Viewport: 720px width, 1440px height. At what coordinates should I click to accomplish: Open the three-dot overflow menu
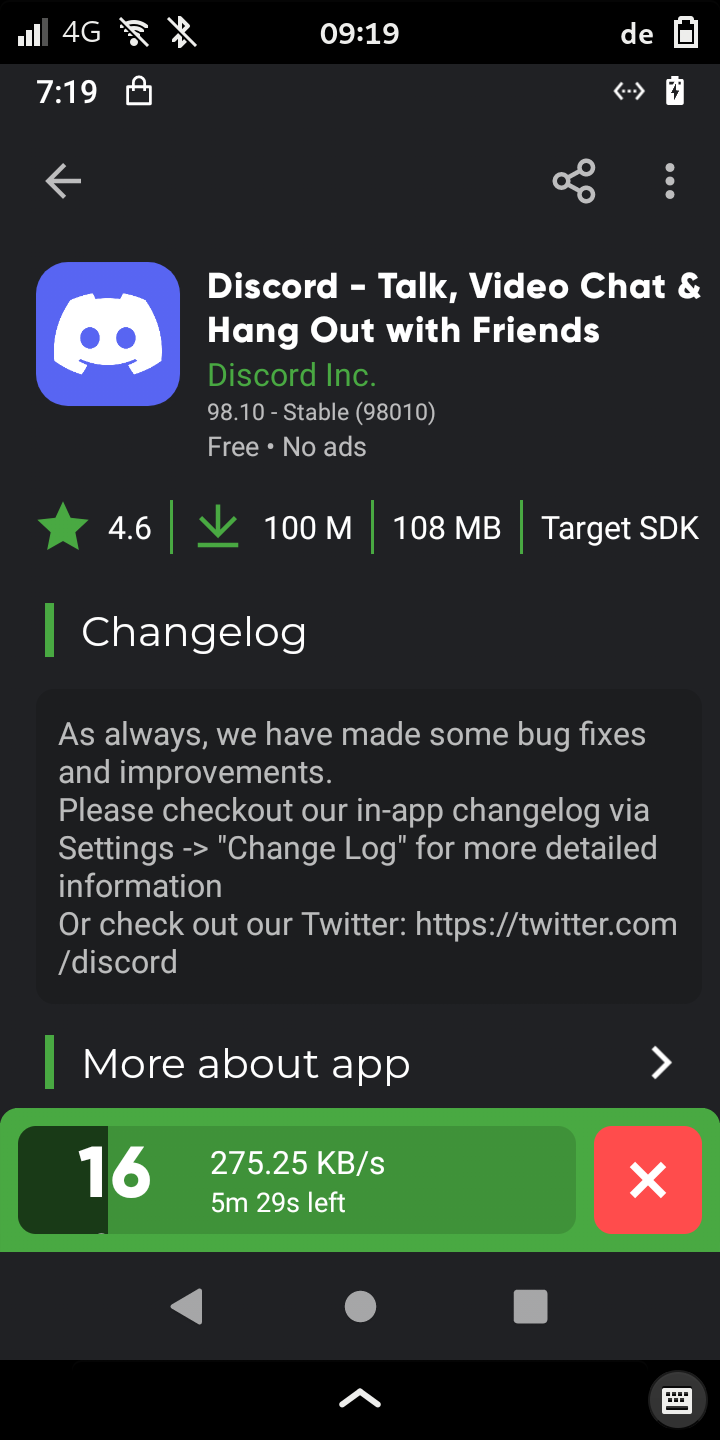click(669, 181)
